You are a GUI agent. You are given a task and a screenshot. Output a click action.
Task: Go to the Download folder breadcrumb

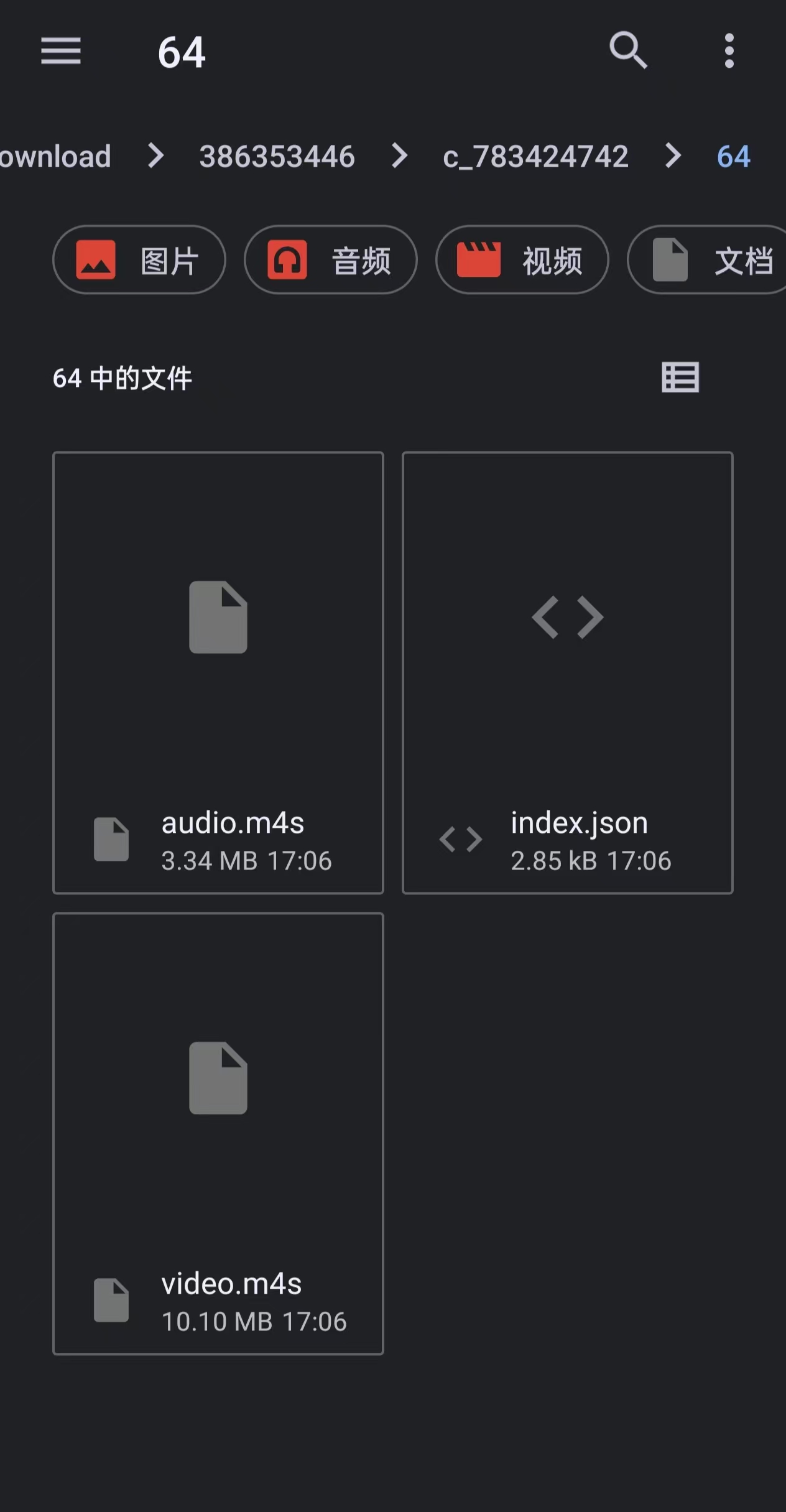tap(56, 156)
